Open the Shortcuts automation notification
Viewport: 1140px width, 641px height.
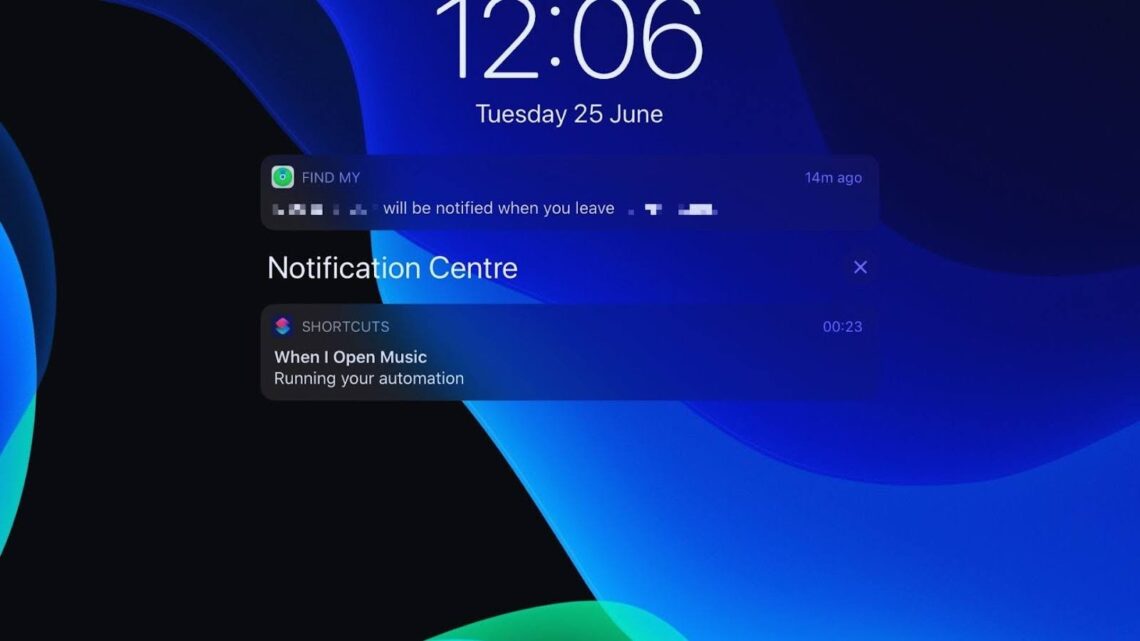(569, 353)
